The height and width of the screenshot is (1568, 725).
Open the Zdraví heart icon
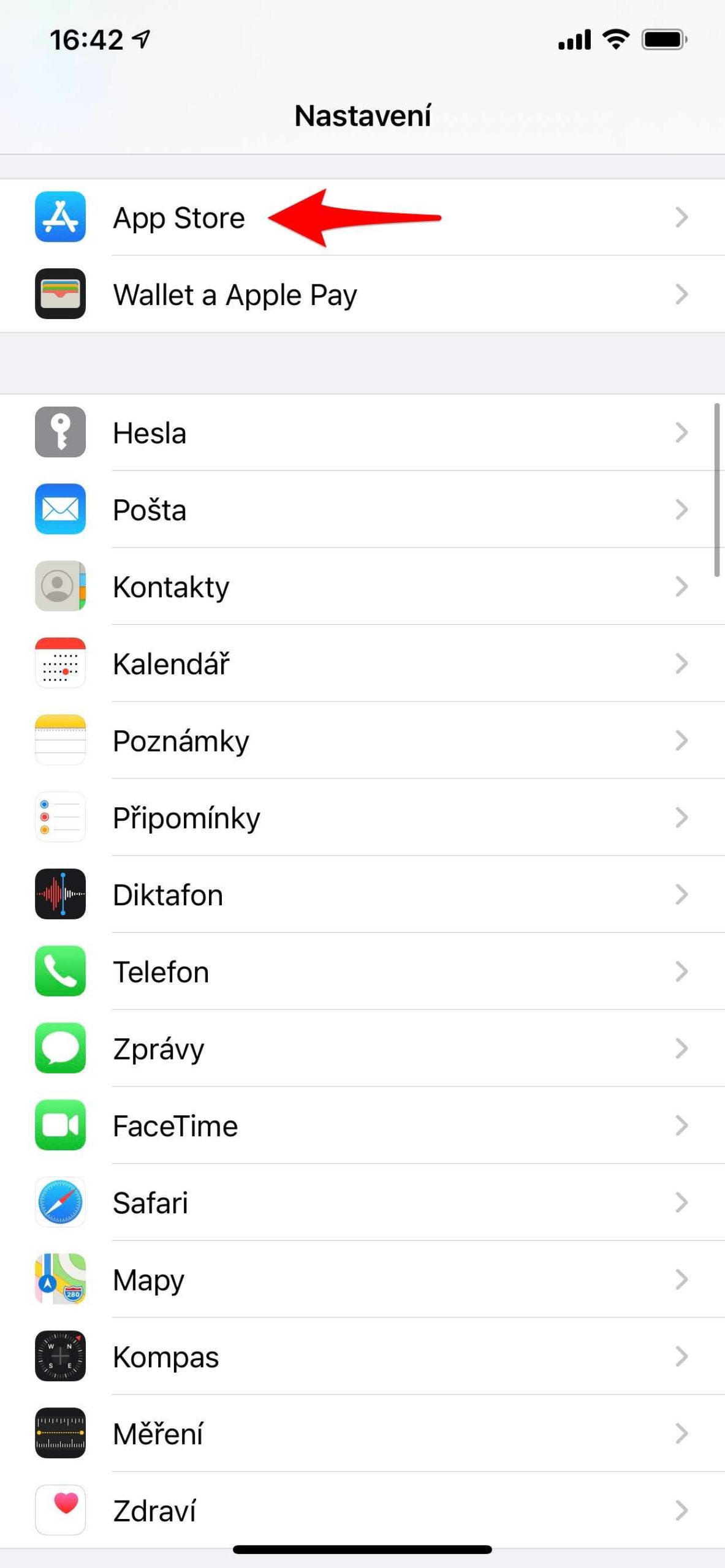pyautogui.click(x=60, y=1511)
